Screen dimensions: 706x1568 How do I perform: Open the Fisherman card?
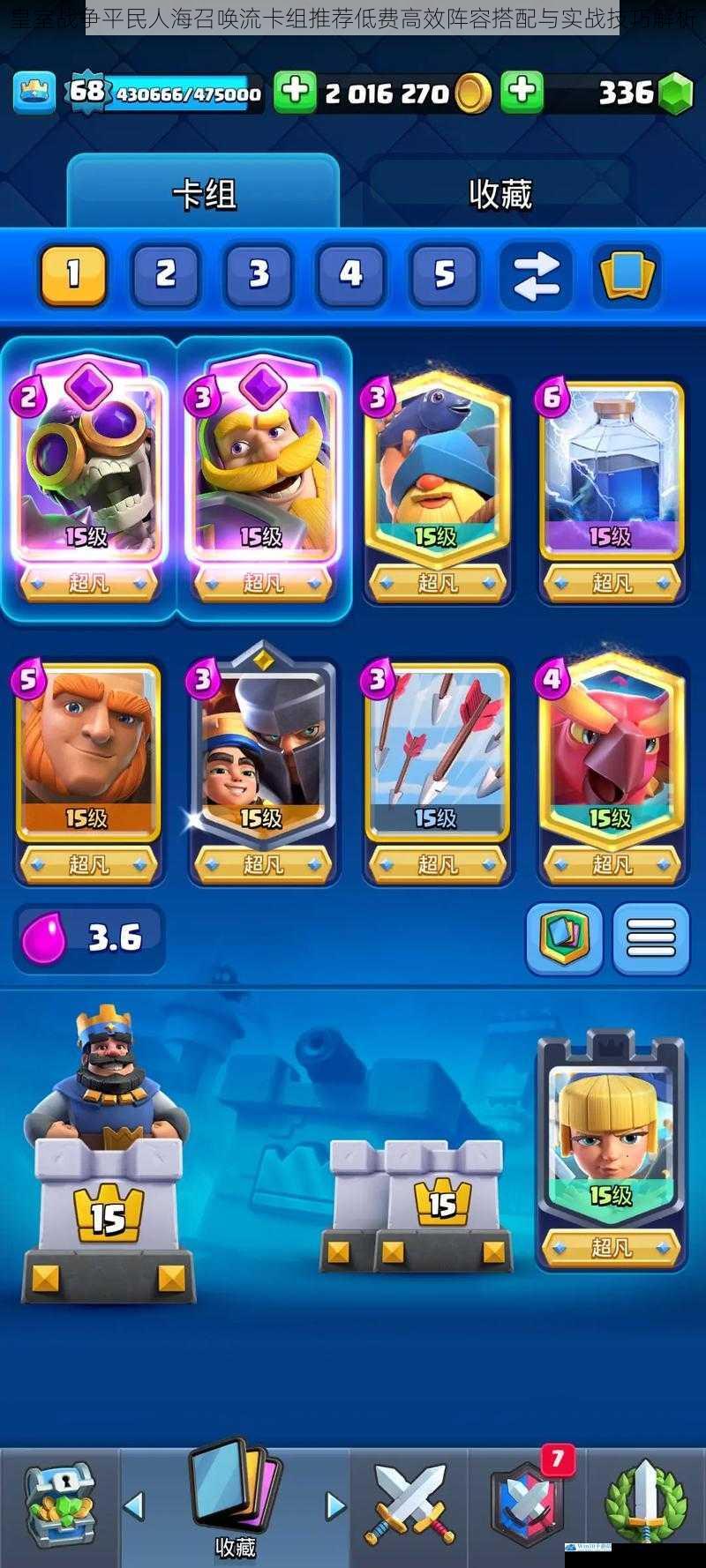(437, 485)
